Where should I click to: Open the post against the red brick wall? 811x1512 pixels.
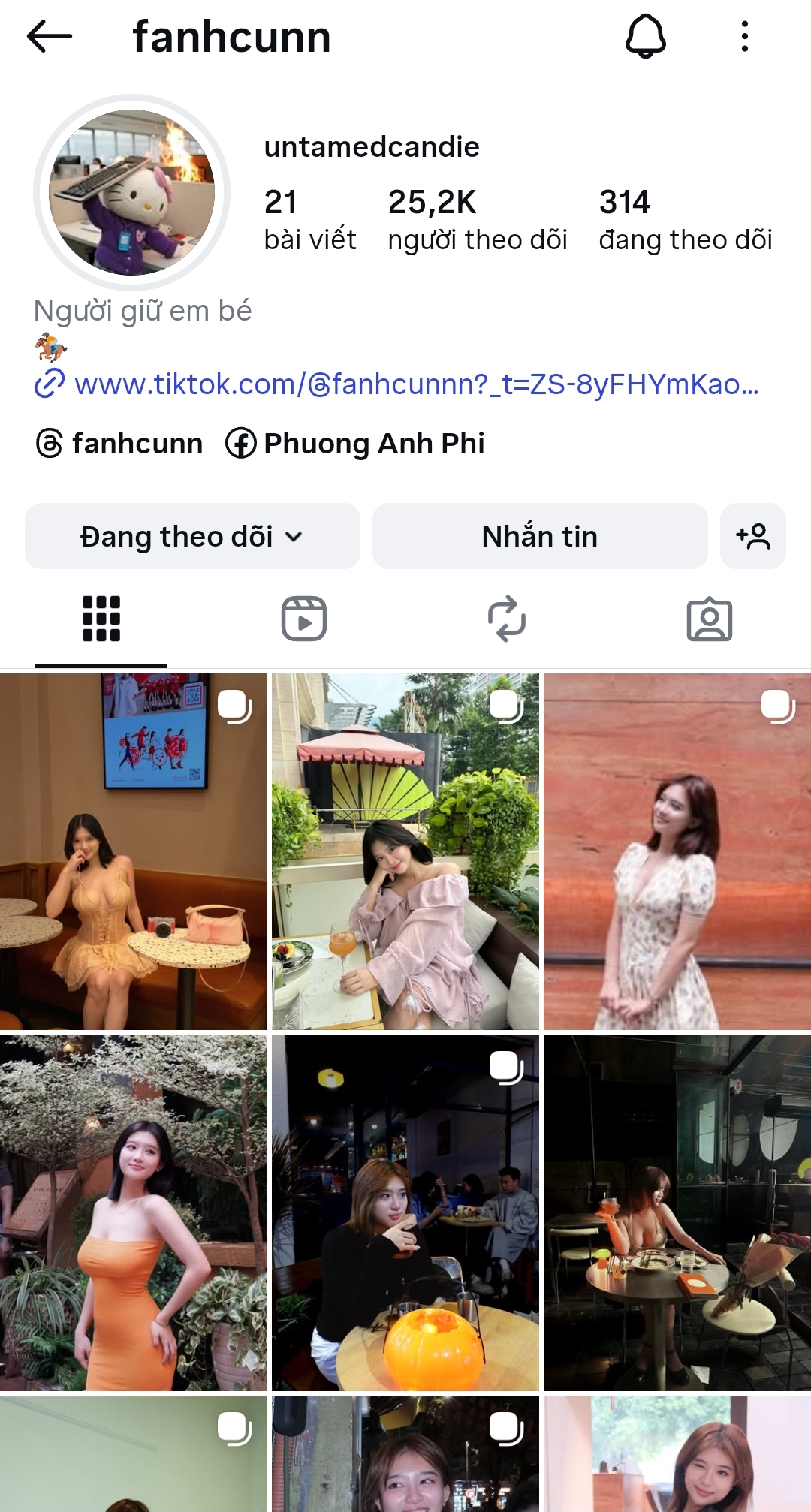point(677,851)
